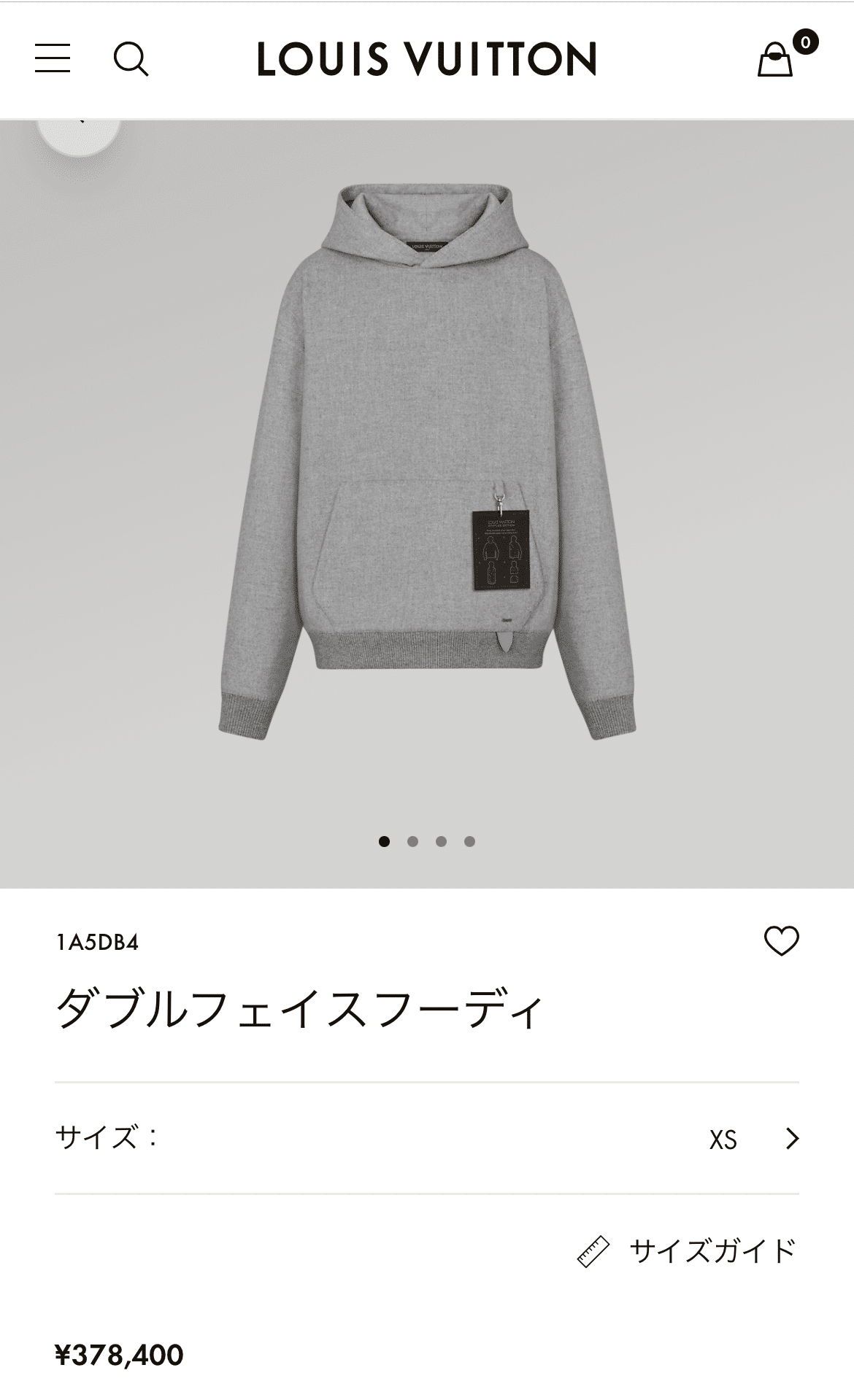Open the search icon
This screenshot has width=854, height=1400.
click(x=131, y=59)
